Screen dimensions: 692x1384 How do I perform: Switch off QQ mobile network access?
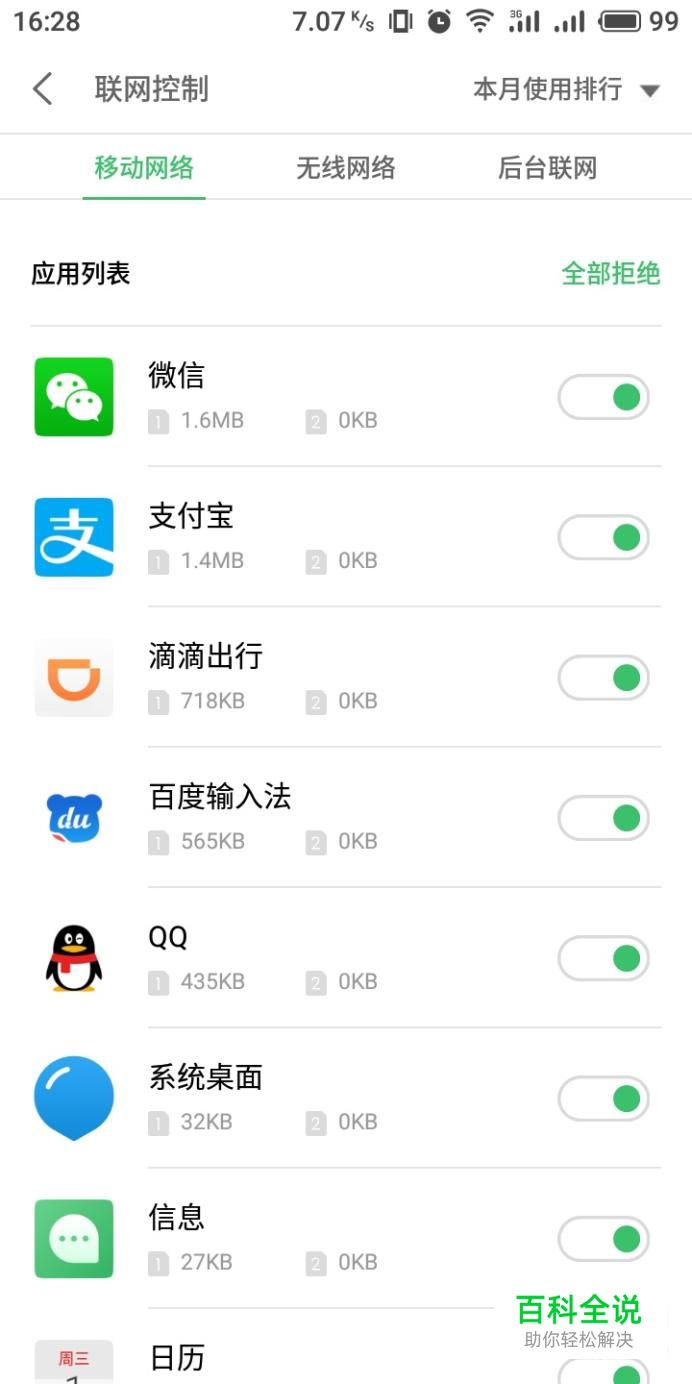604,959
